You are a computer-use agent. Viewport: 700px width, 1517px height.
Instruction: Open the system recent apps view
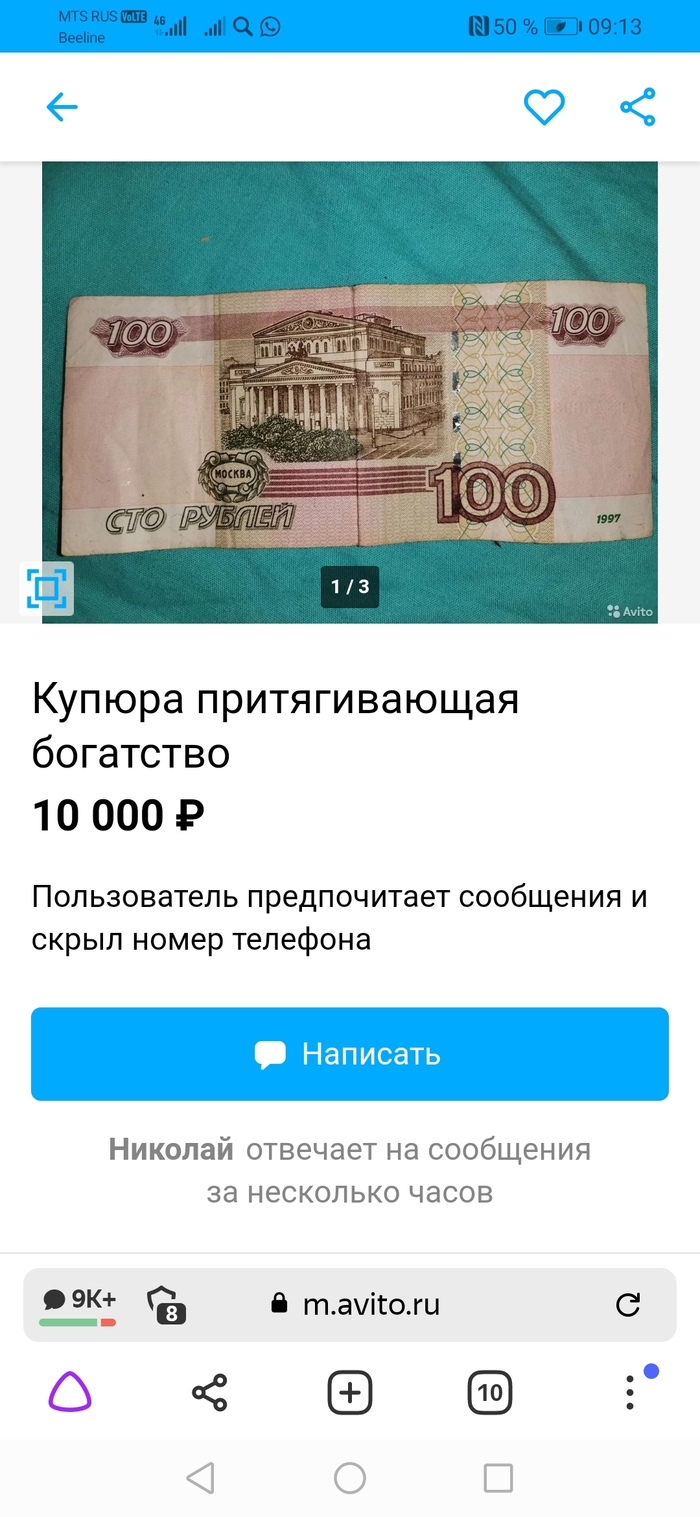click(x=498, y=1478)
